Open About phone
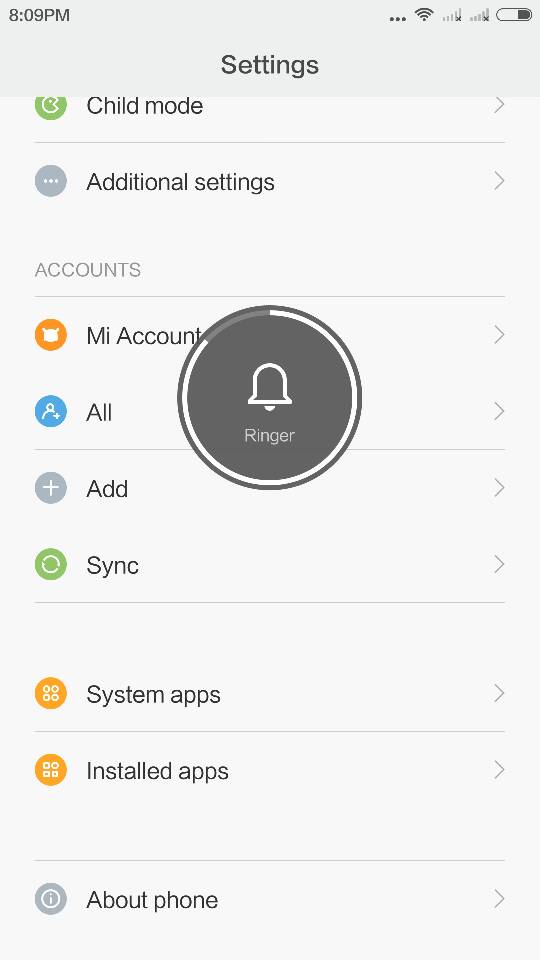 (270, 899)
